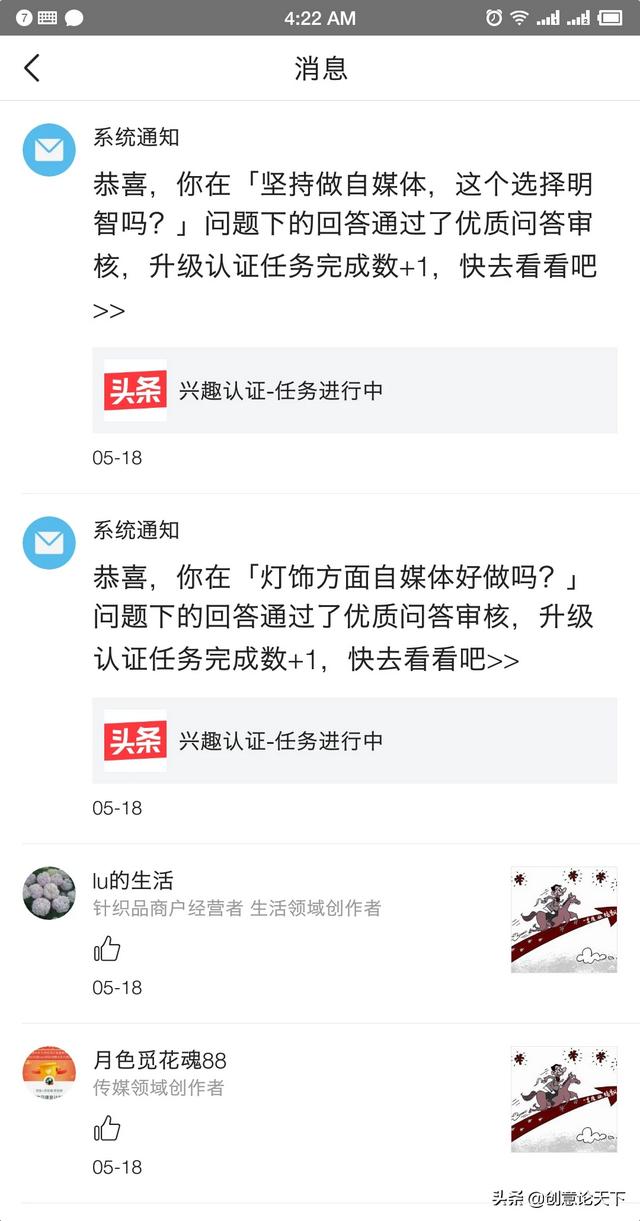Open lu的生活 profile avatar
Viewport: 640px width, 1221px height.
(49, 893)
